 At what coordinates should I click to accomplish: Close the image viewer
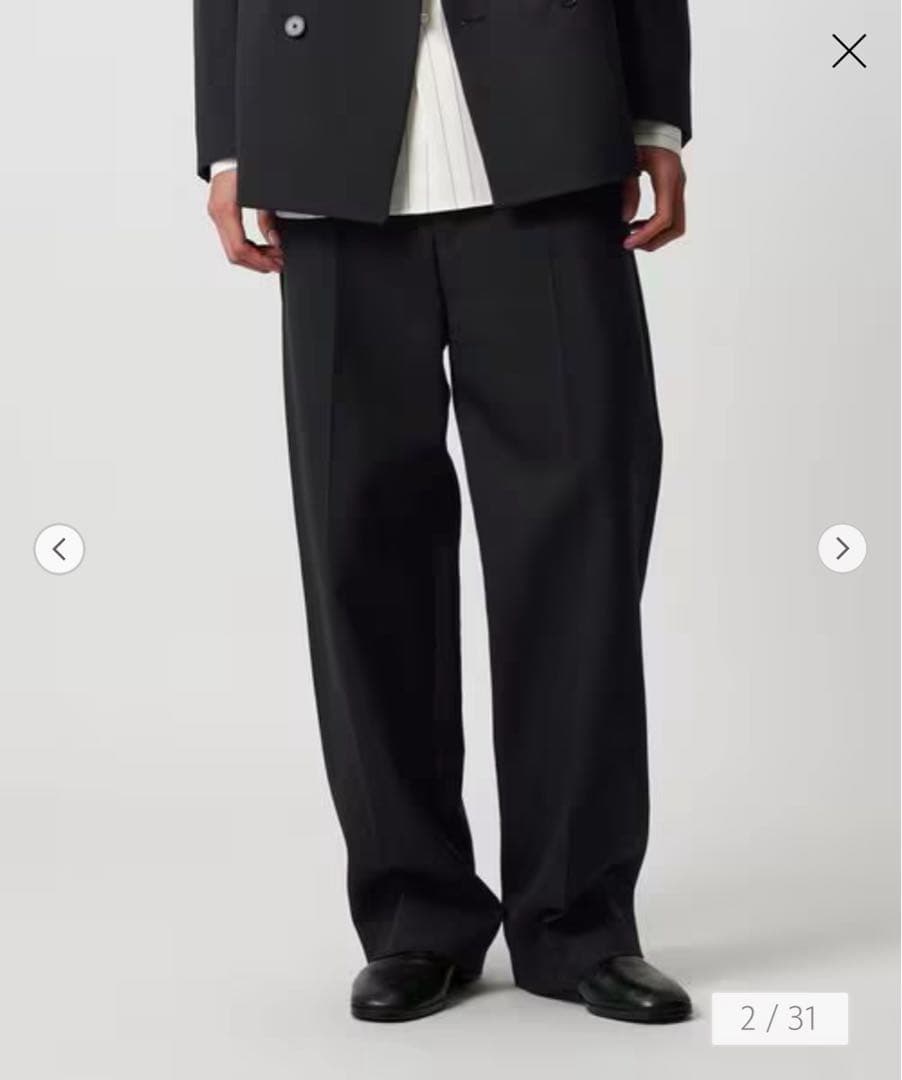[x=849, y=51]
